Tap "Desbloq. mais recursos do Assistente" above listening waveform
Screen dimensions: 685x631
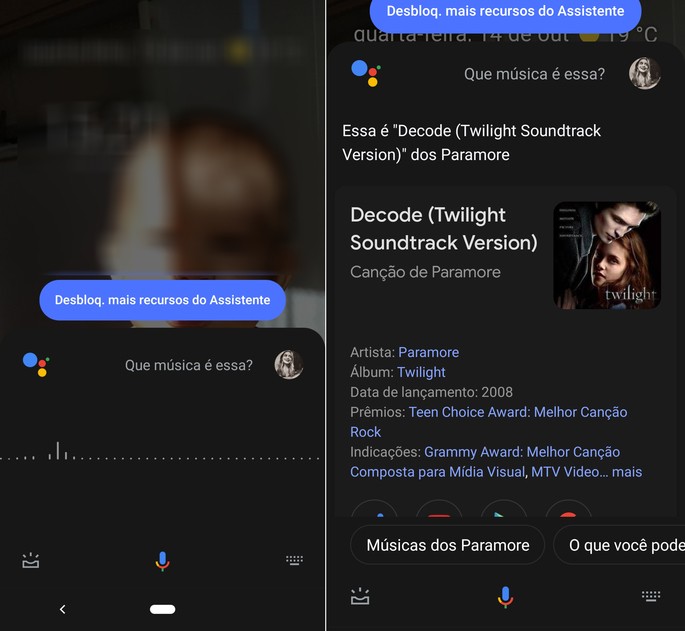[x=162, y=300]
